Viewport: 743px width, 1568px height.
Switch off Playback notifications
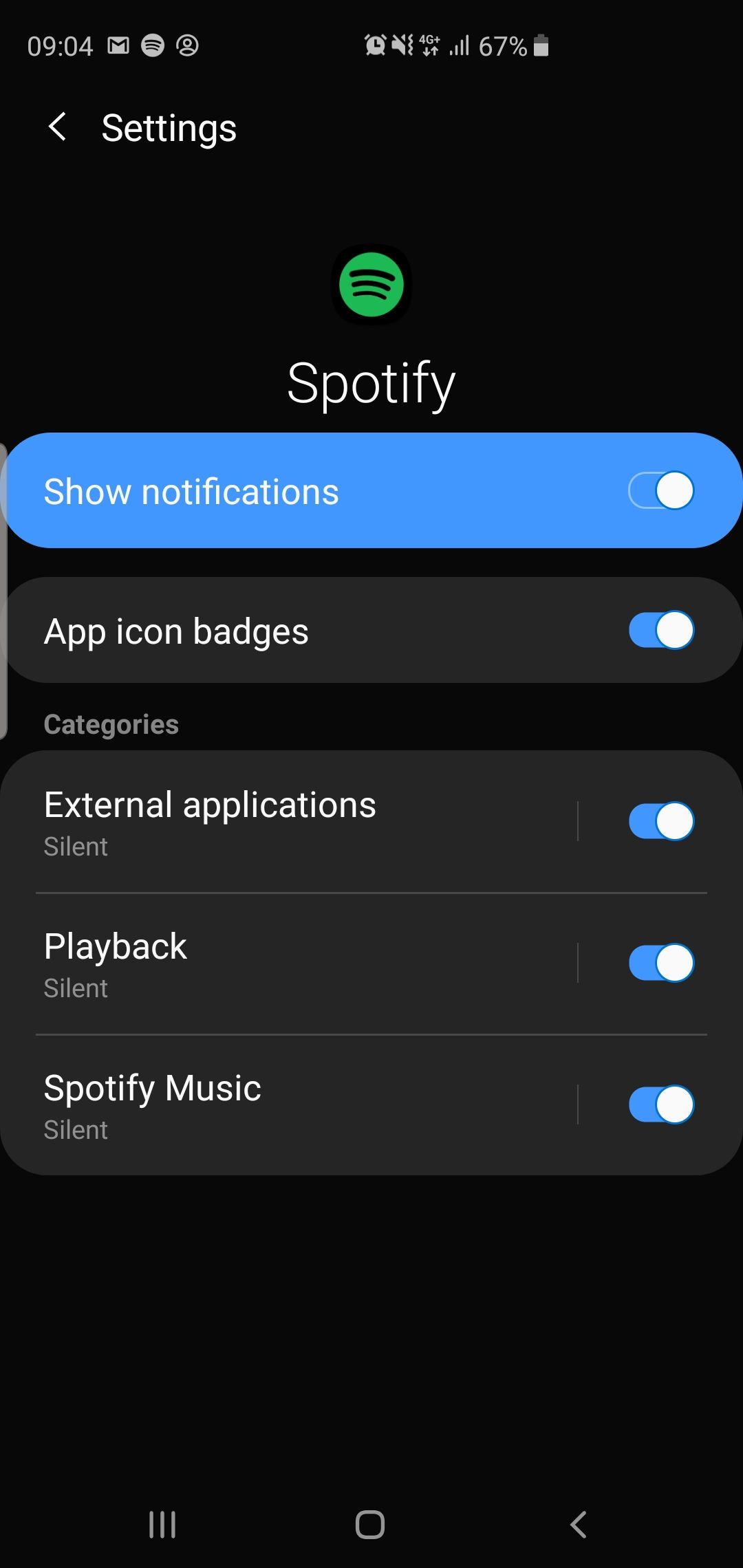pos(660,963)
